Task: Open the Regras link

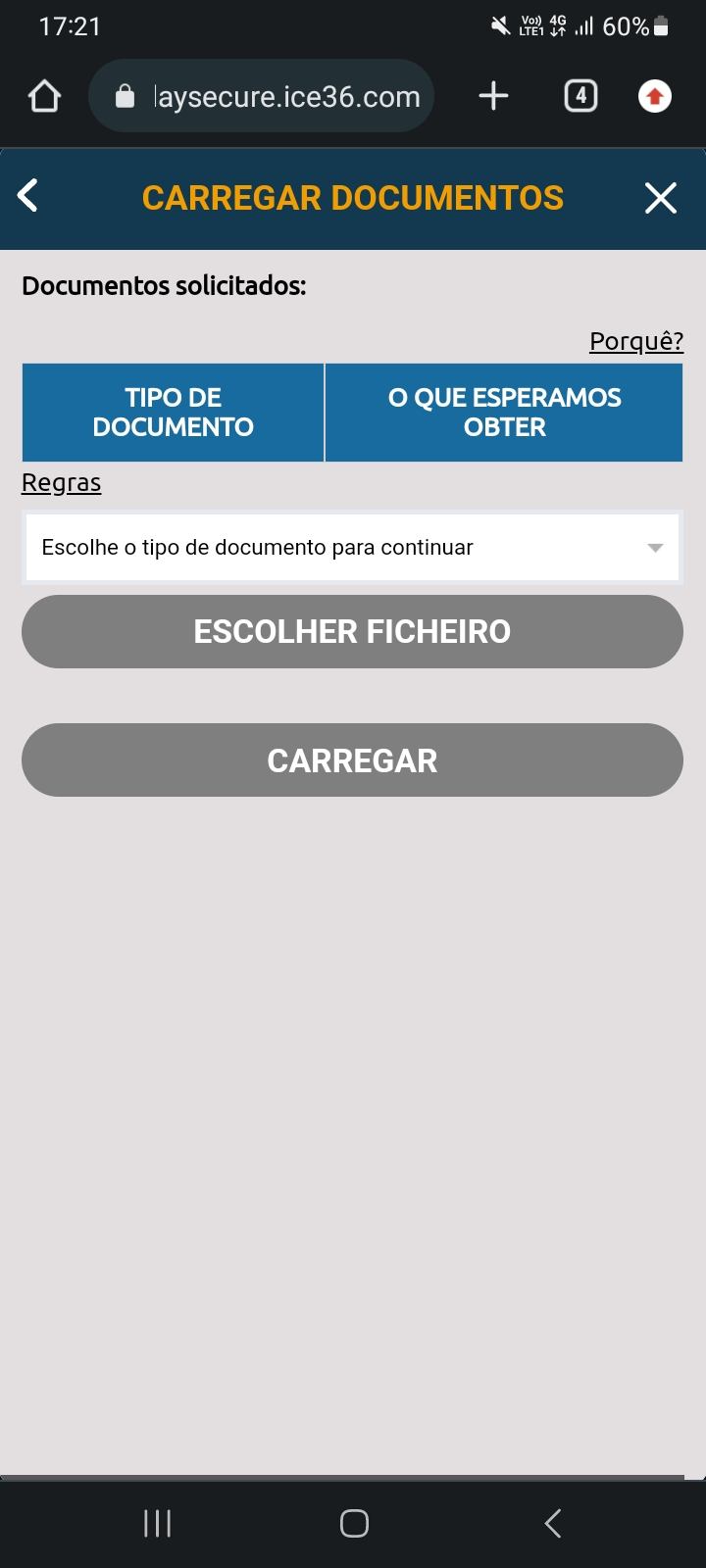Action: click(61, 482)
